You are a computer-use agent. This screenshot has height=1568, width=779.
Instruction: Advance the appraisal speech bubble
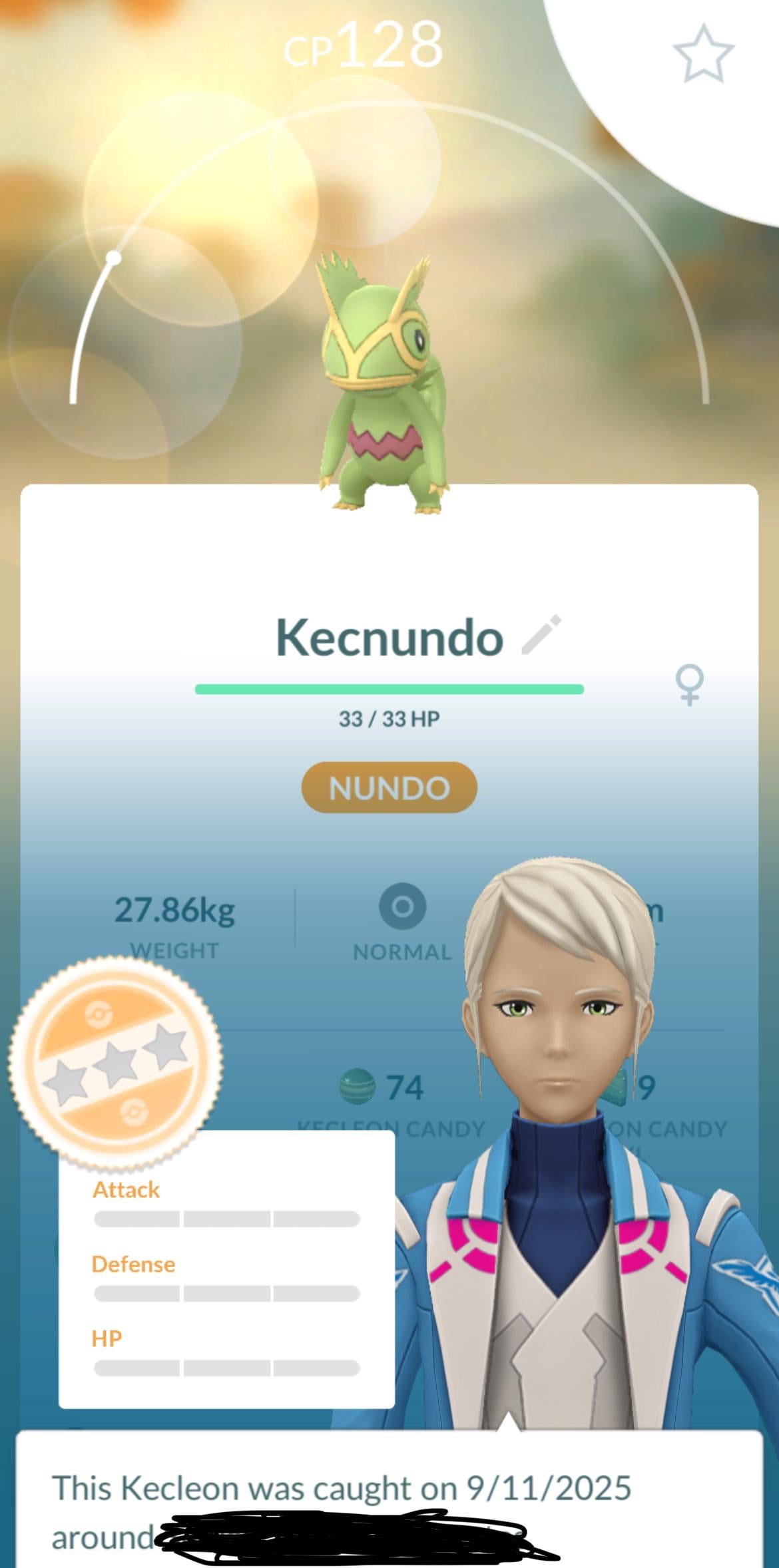click(x=389, y=1498)
